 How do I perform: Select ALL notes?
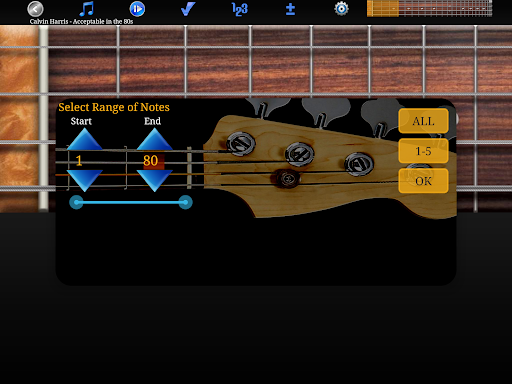[423, 121]
